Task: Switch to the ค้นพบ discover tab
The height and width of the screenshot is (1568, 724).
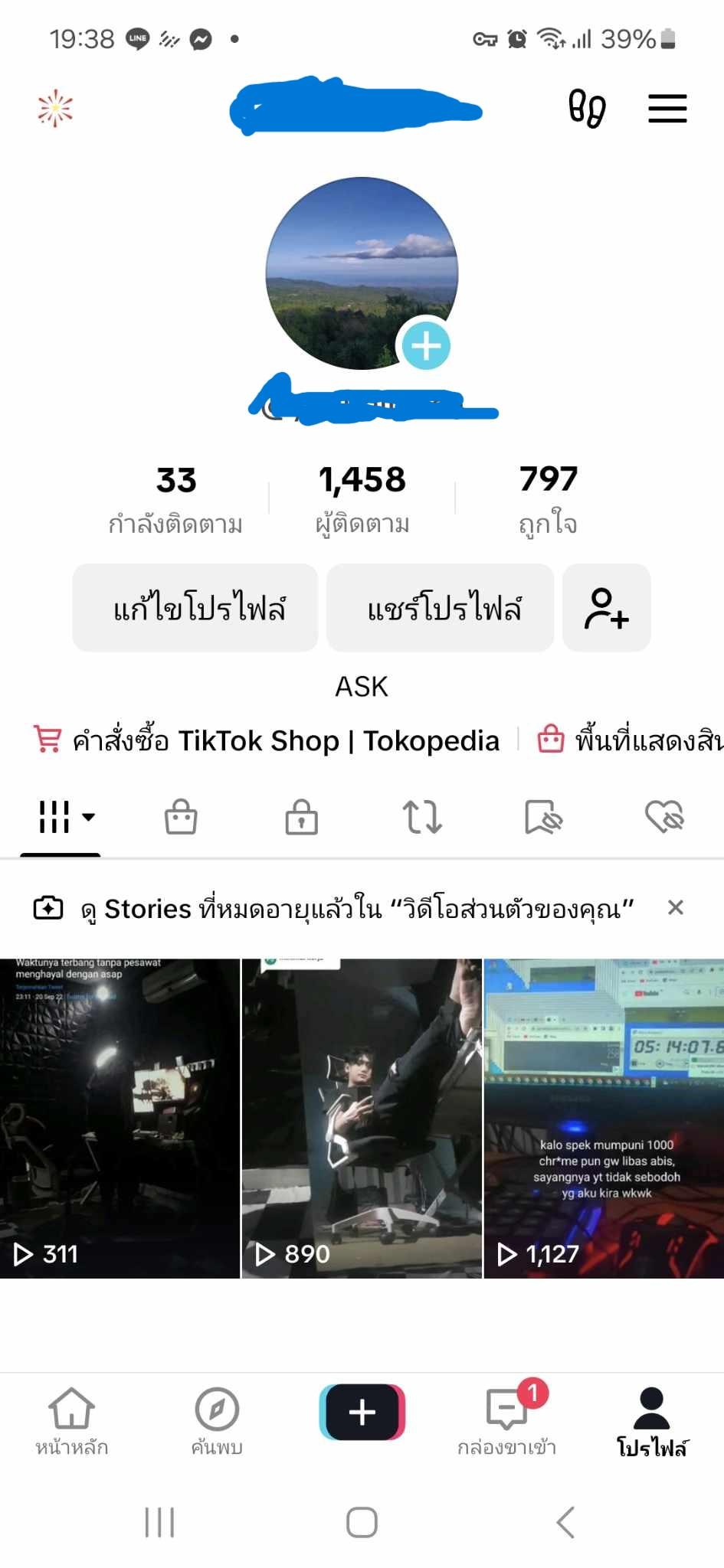Action: click(x=217, y=1422)
